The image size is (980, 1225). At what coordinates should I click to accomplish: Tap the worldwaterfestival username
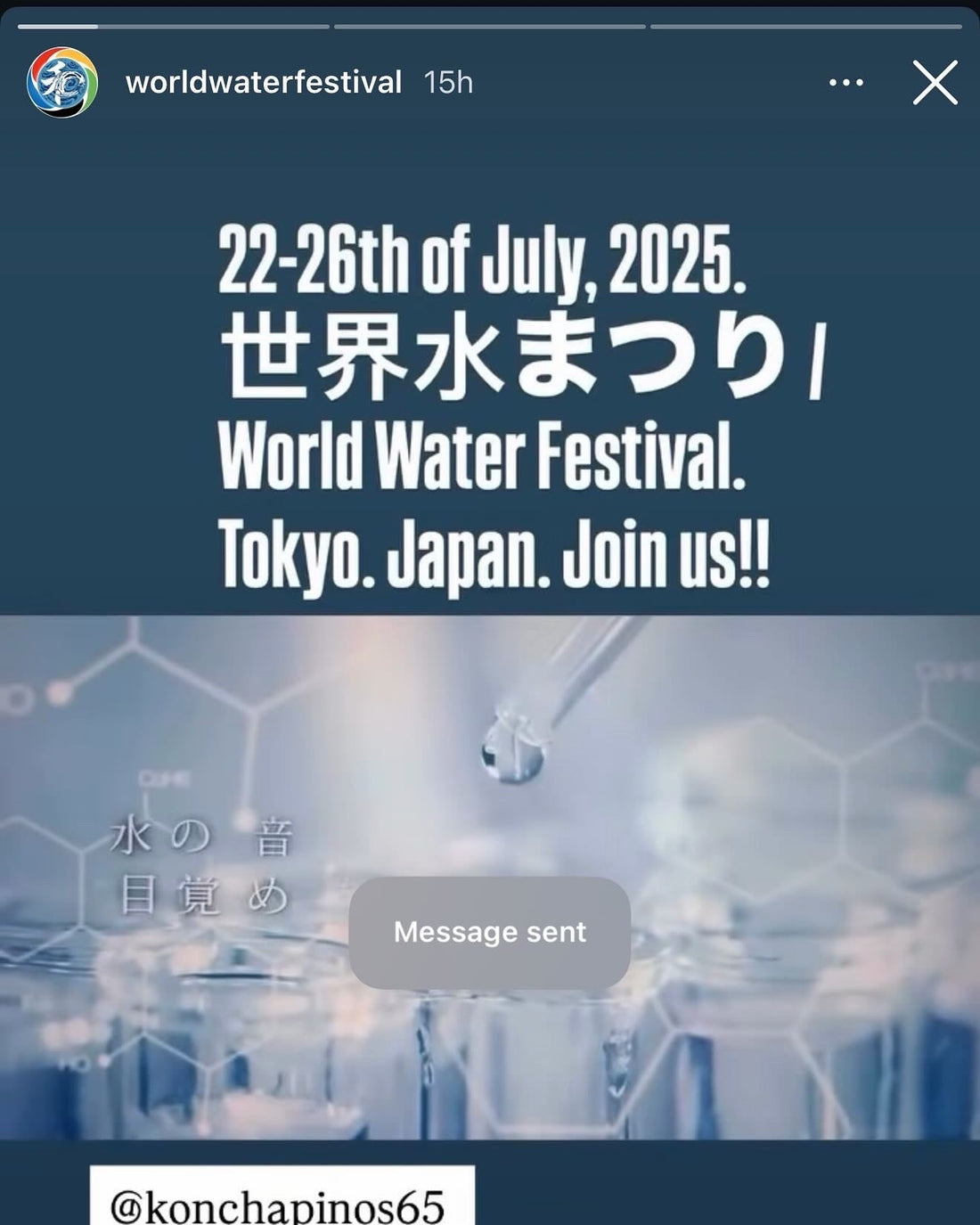pyautogui.click(x=264, y=83)
